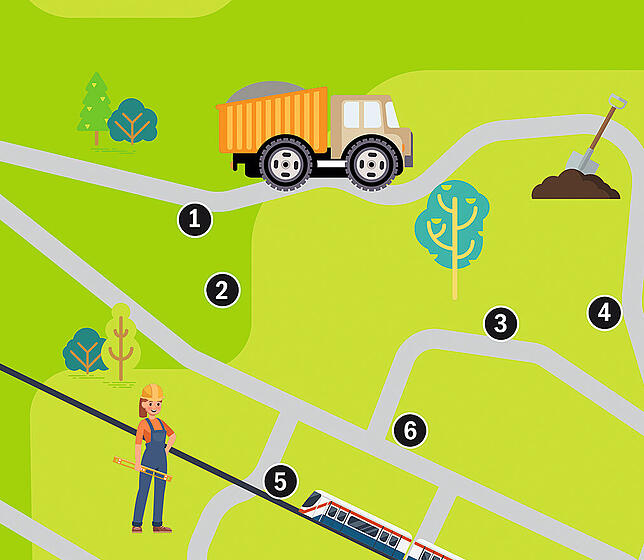Screen dimensions: 644x560
Task: Select the number 3 marker
Action: click(501, 323)
